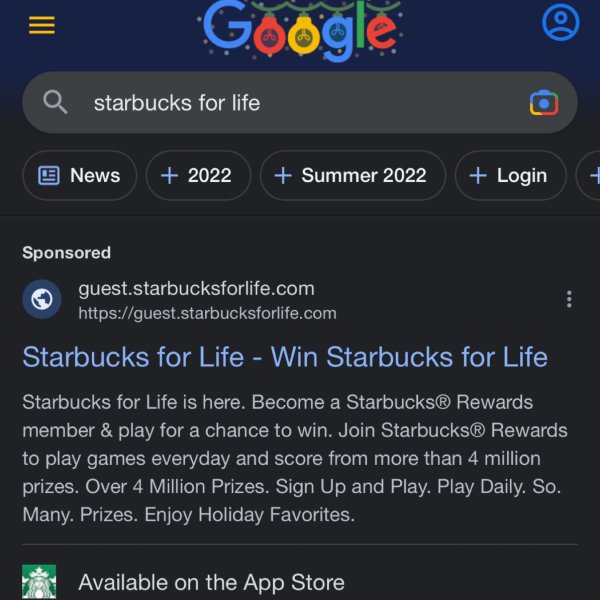Open Starbucks for Life - Win Starbucks for Life
The width and height of the screenshot is (600, 600).
[285, 357]
